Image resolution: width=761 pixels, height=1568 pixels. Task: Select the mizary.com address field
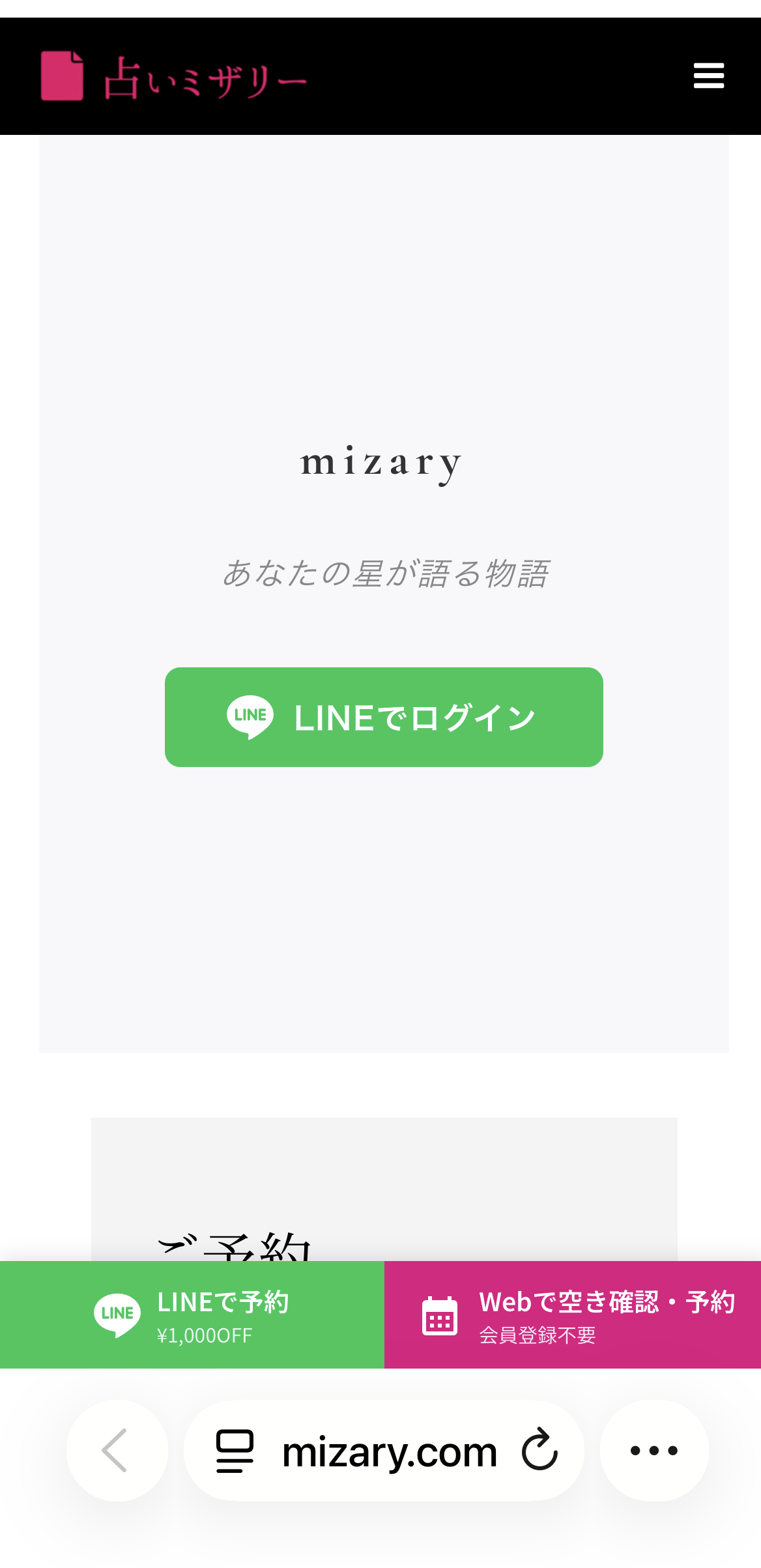click(x=389, y=1451)
